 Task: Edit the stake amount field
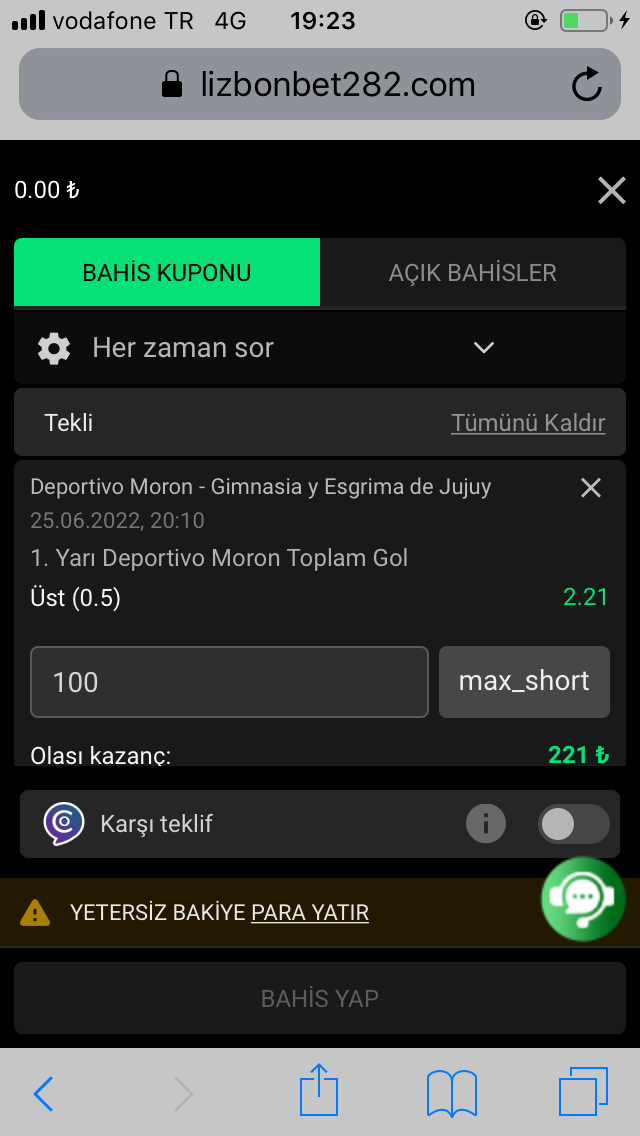229,682
